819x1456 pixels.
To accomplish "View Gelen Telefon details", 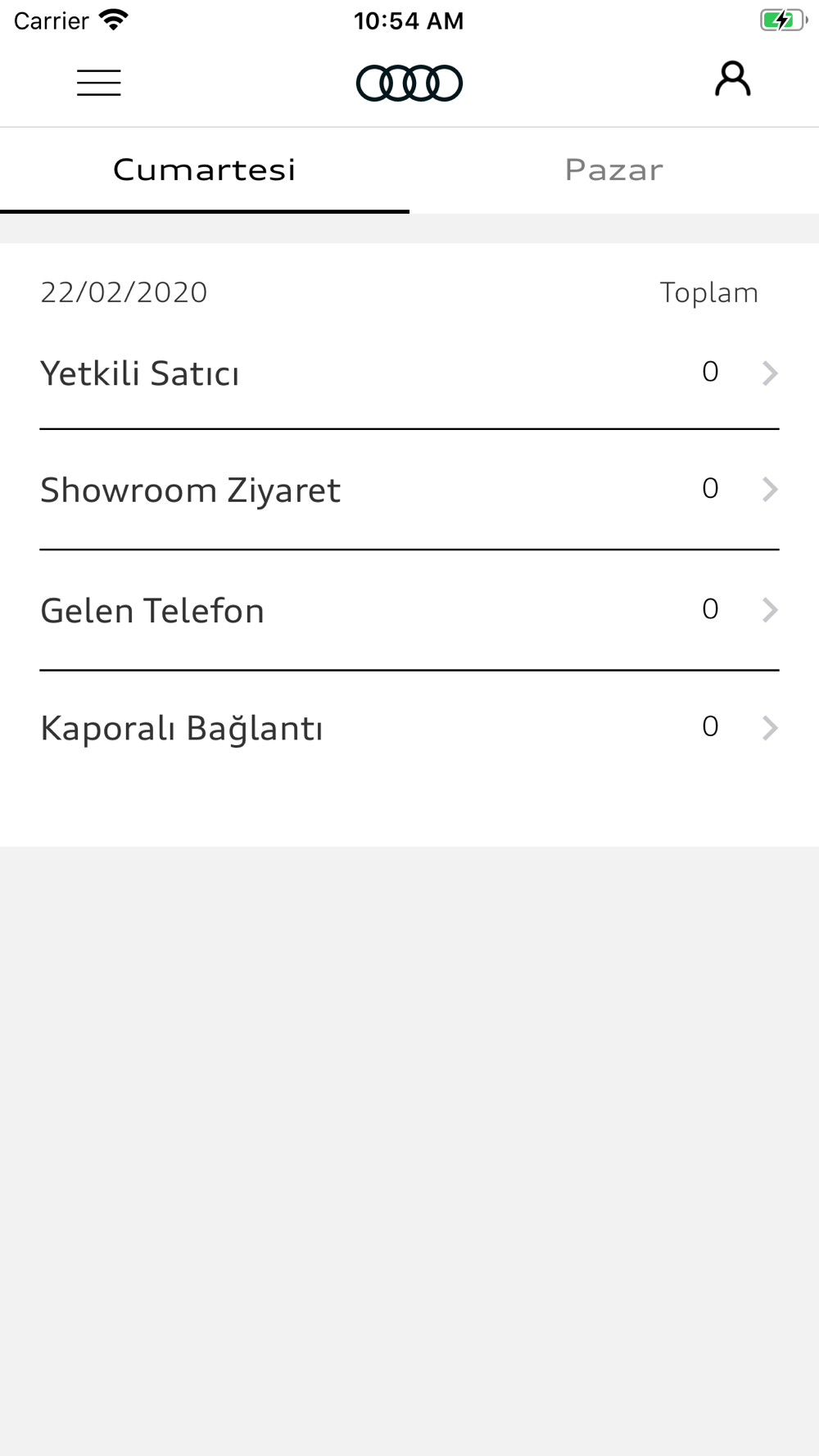I will [x=409, y=610].
